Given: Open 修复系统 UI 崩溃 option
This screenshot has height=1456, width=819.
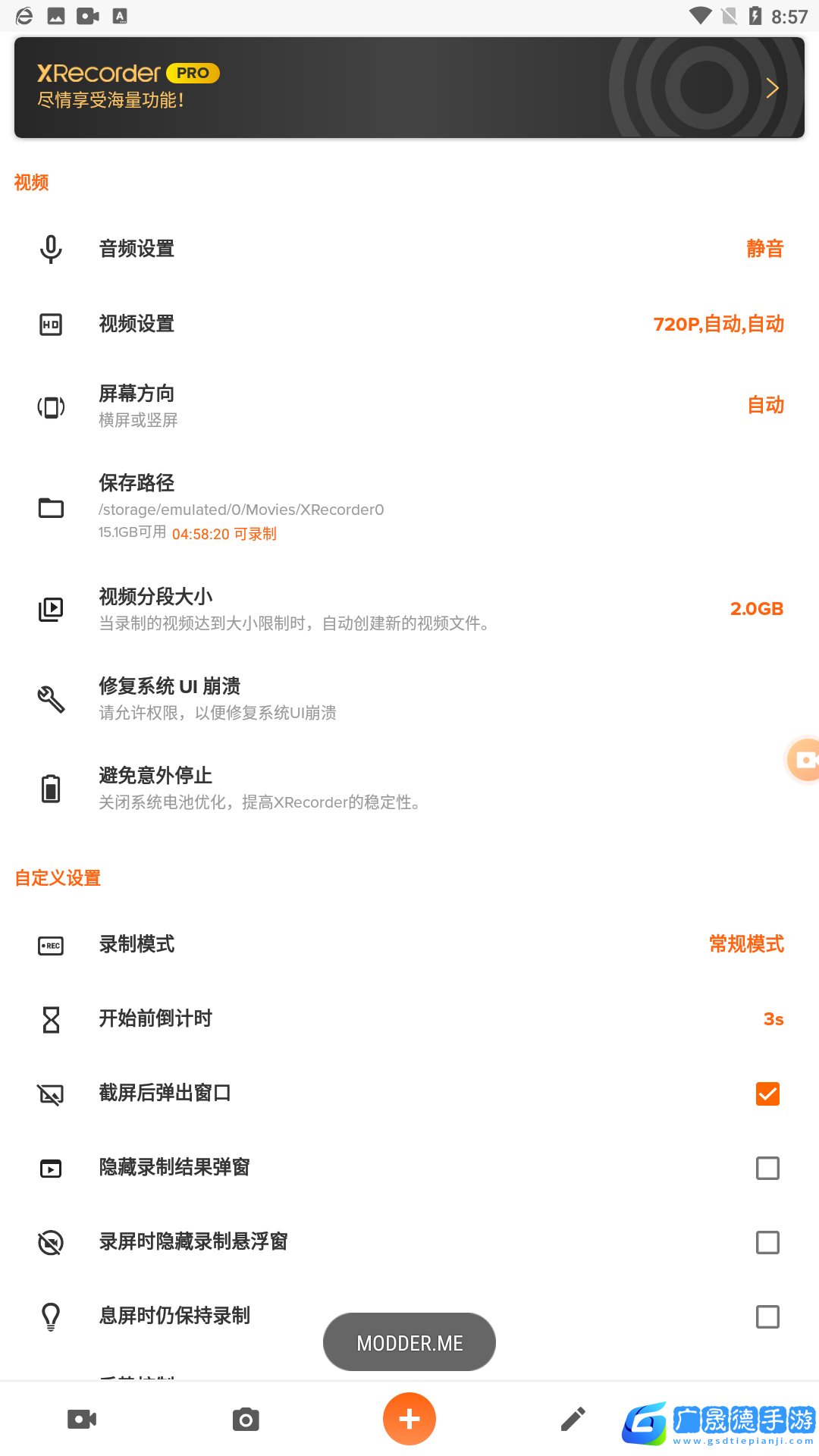Looking at the screenshot, I should (409, 698).
